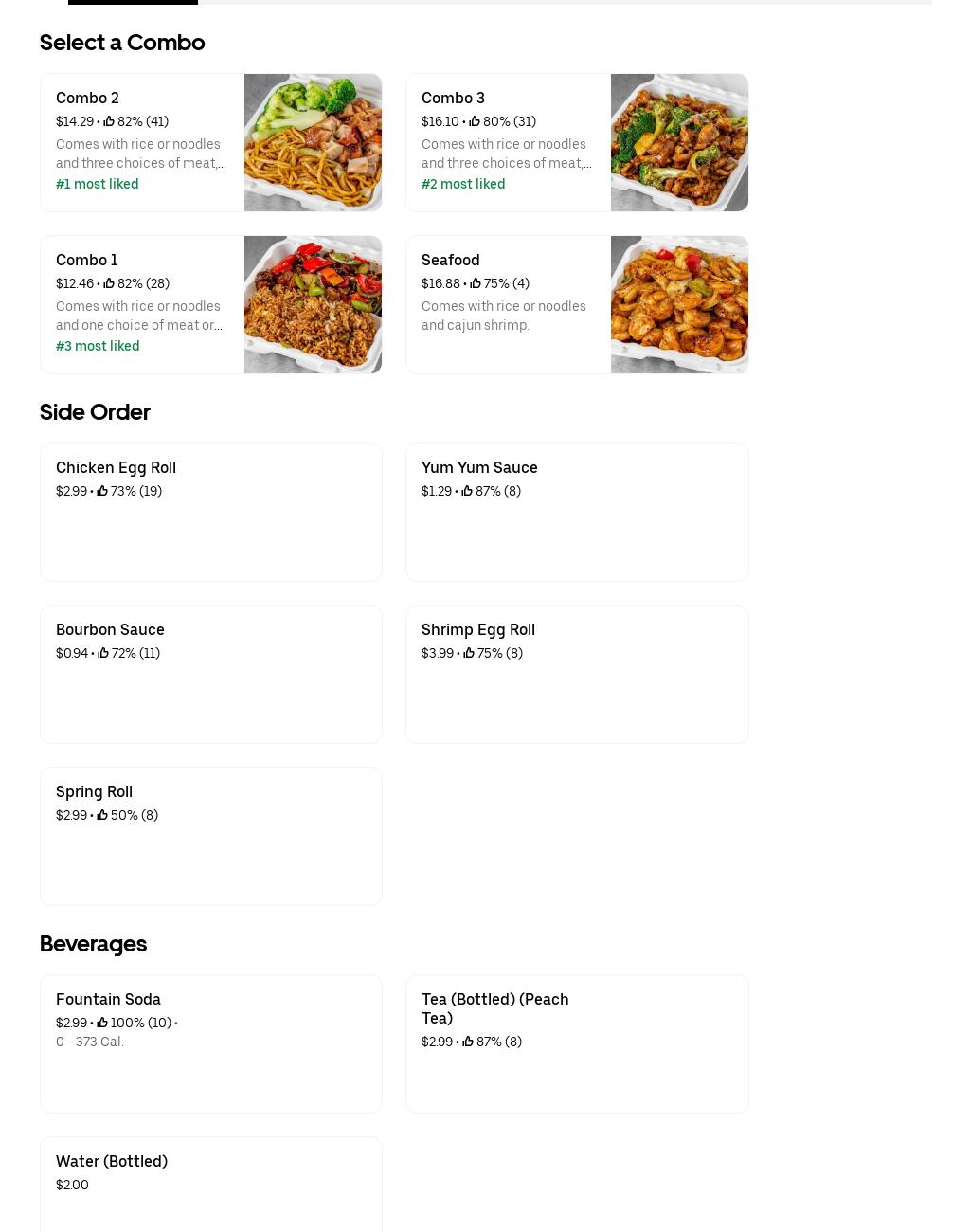970x1232 pixels.
Task: Click the thumbs-up rating icon on Combo 1
Action: (110, 283)
